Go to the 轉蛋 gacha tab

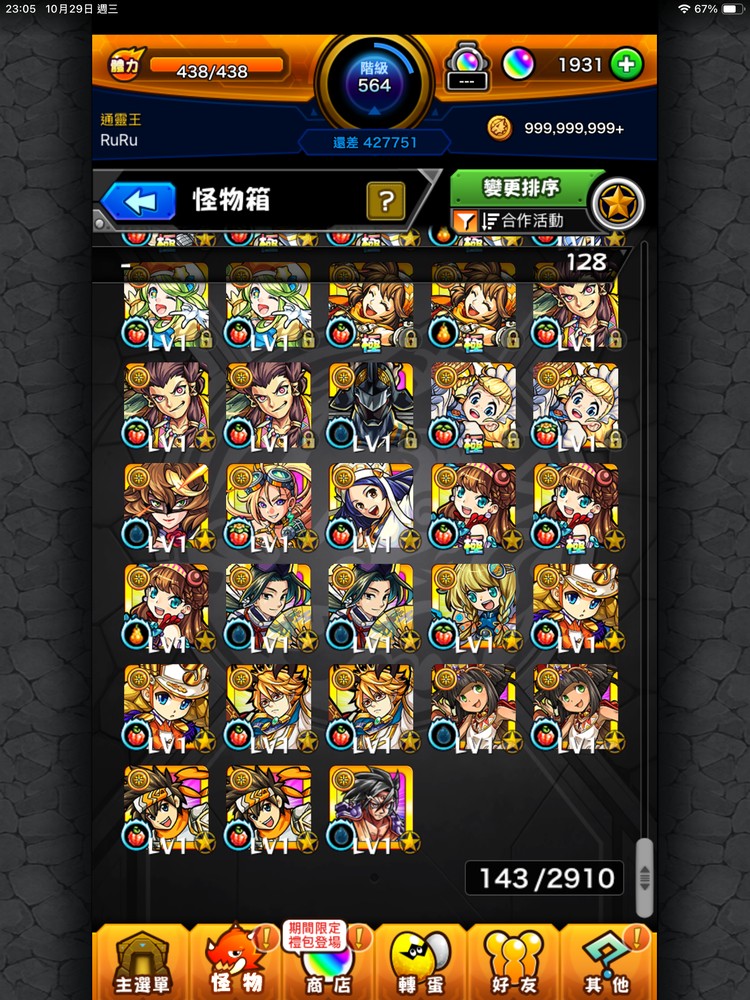[x=421, y=962]
